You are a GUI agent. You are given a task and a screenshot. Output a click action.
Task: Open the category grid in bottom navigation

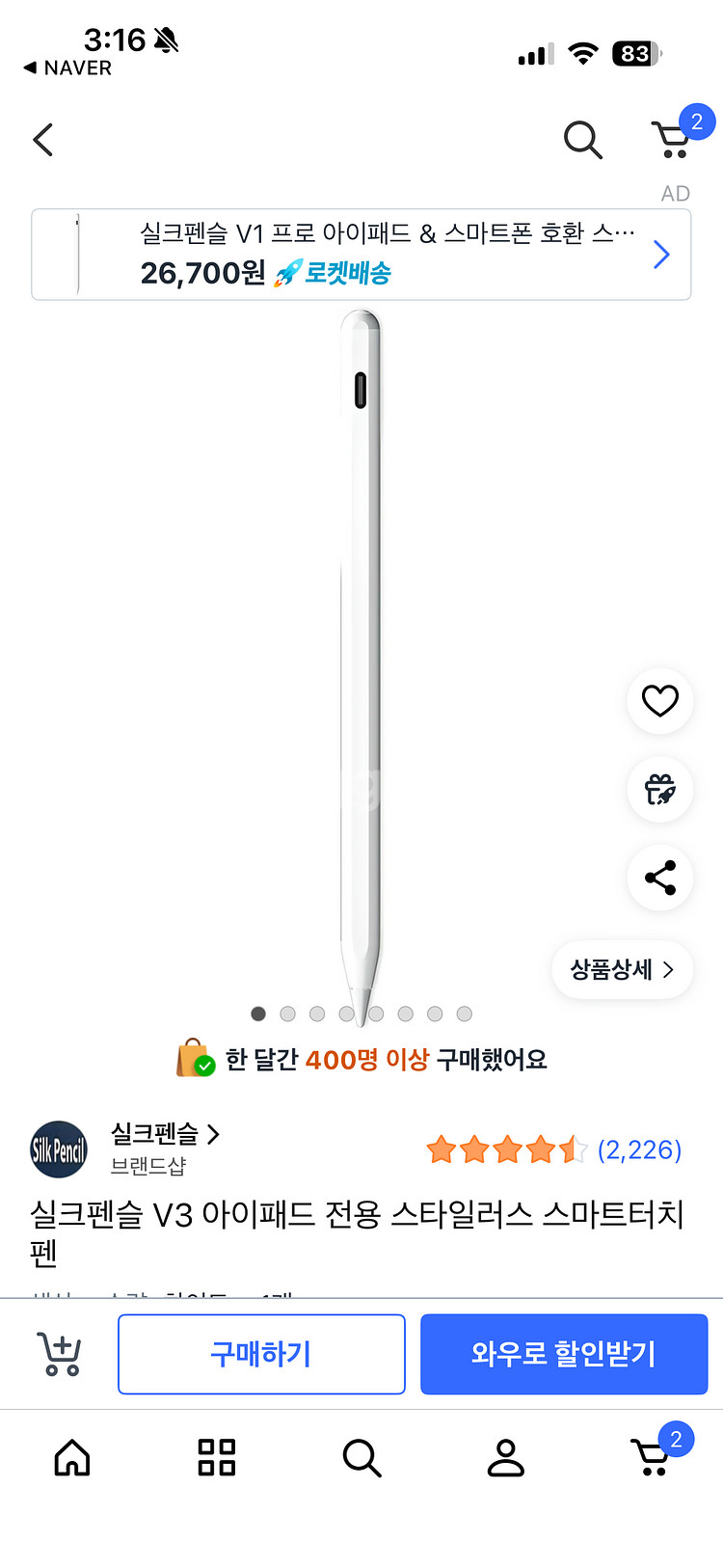[217, 1458]
